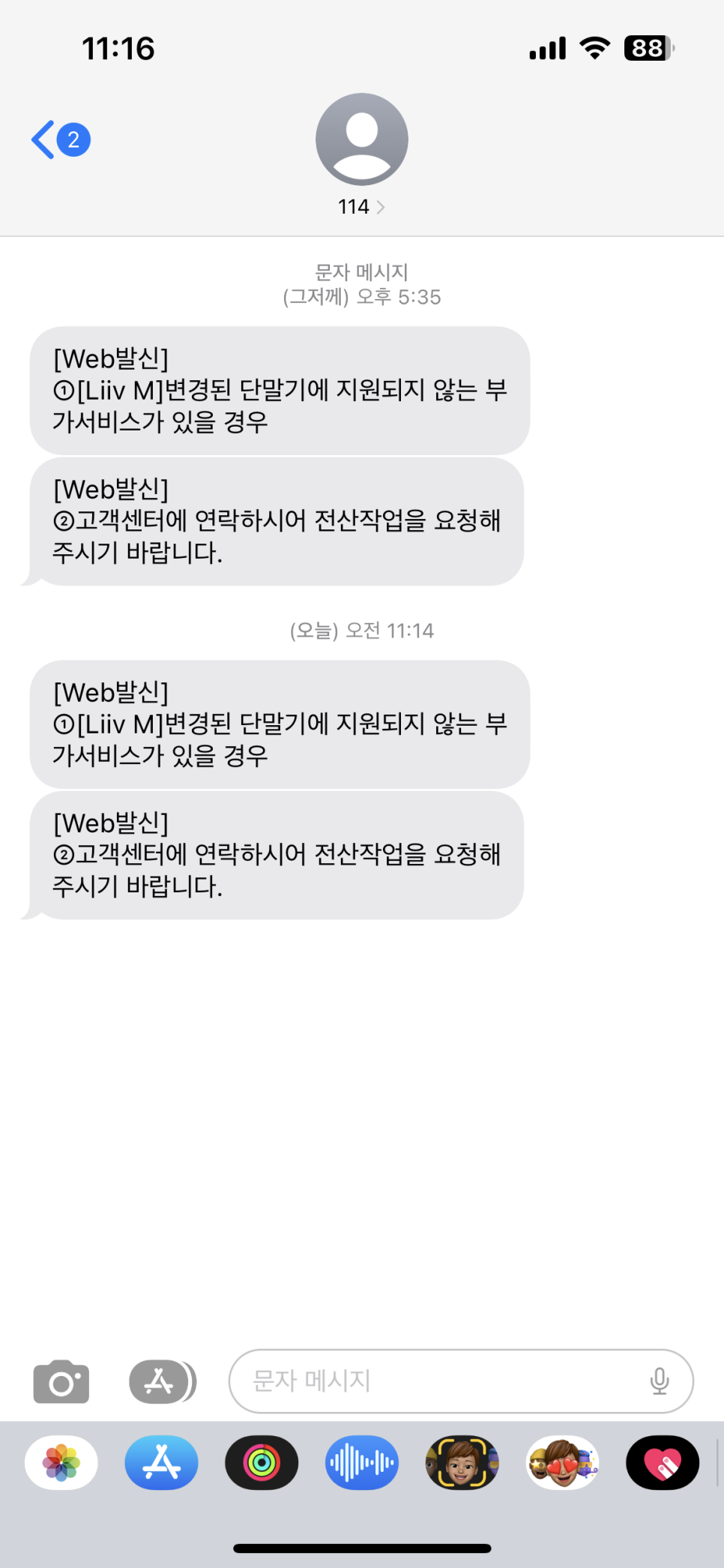724x1568 pixels.
Task: Open the Memoji stickers app
Action: 563,1462
